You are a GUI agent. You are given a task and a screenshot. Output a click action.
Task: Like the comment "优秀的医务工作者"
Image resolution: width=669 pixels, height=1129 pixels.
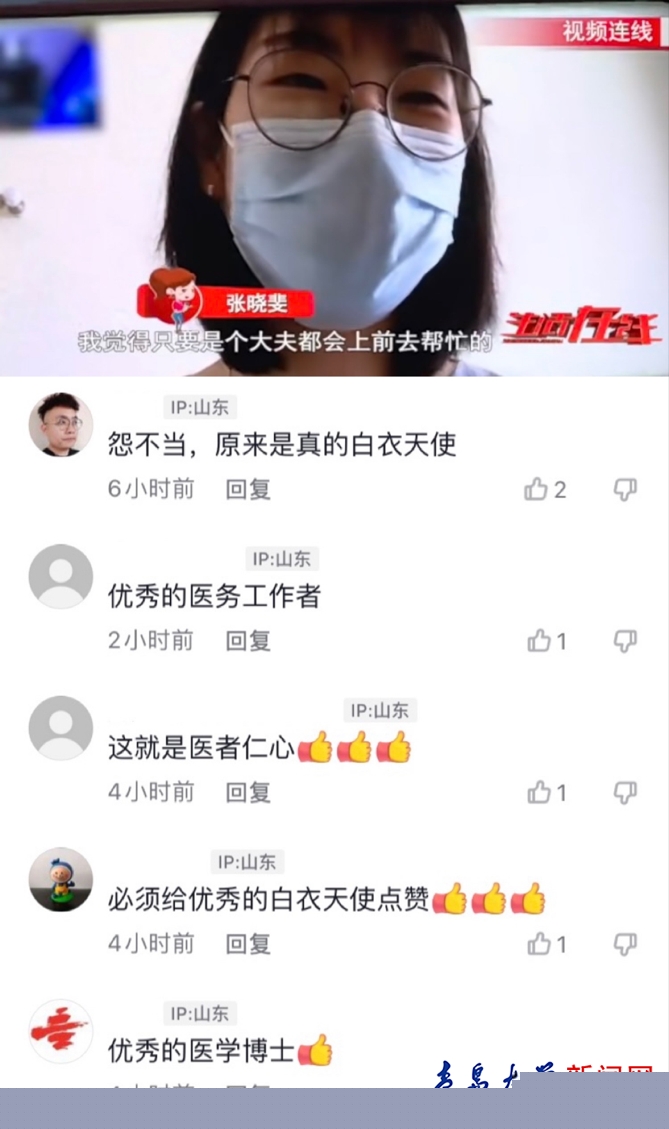(539, 641)
